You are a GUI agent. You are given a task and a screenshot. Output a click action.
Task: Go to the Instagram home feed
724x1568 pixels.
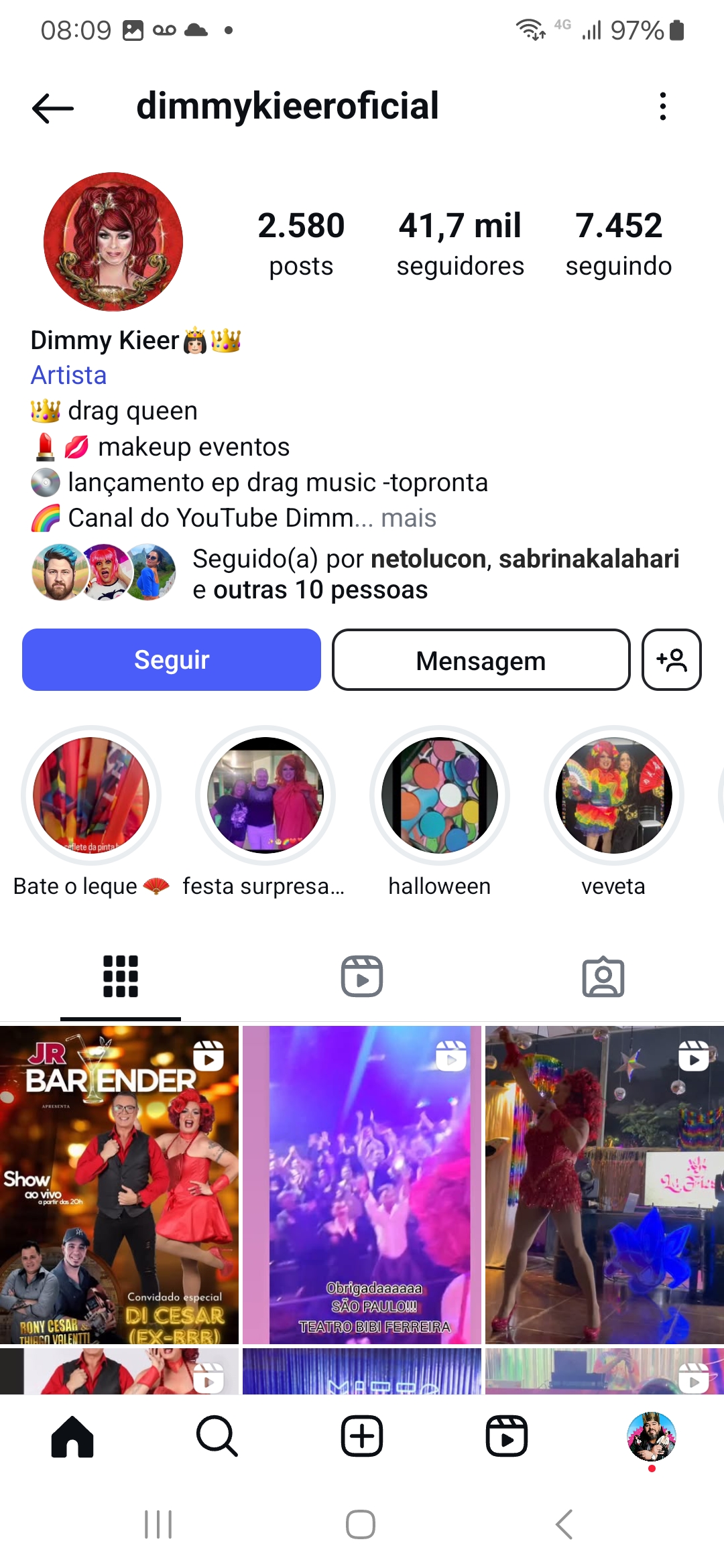(x=72, y=1437)
